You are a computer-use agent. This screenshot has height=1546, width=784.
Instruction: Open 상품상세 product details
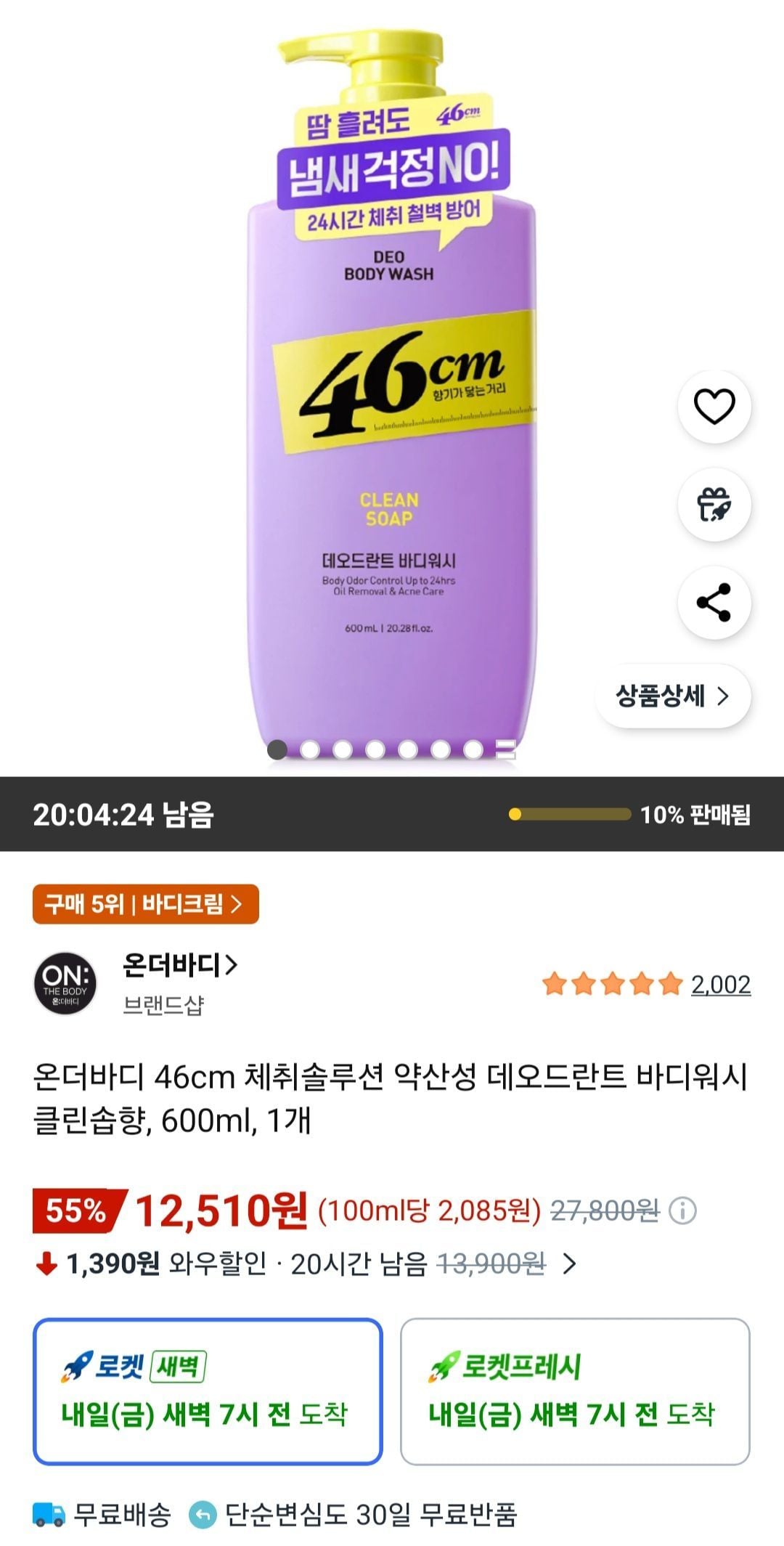pyautogui.click(x=673, y=696)
